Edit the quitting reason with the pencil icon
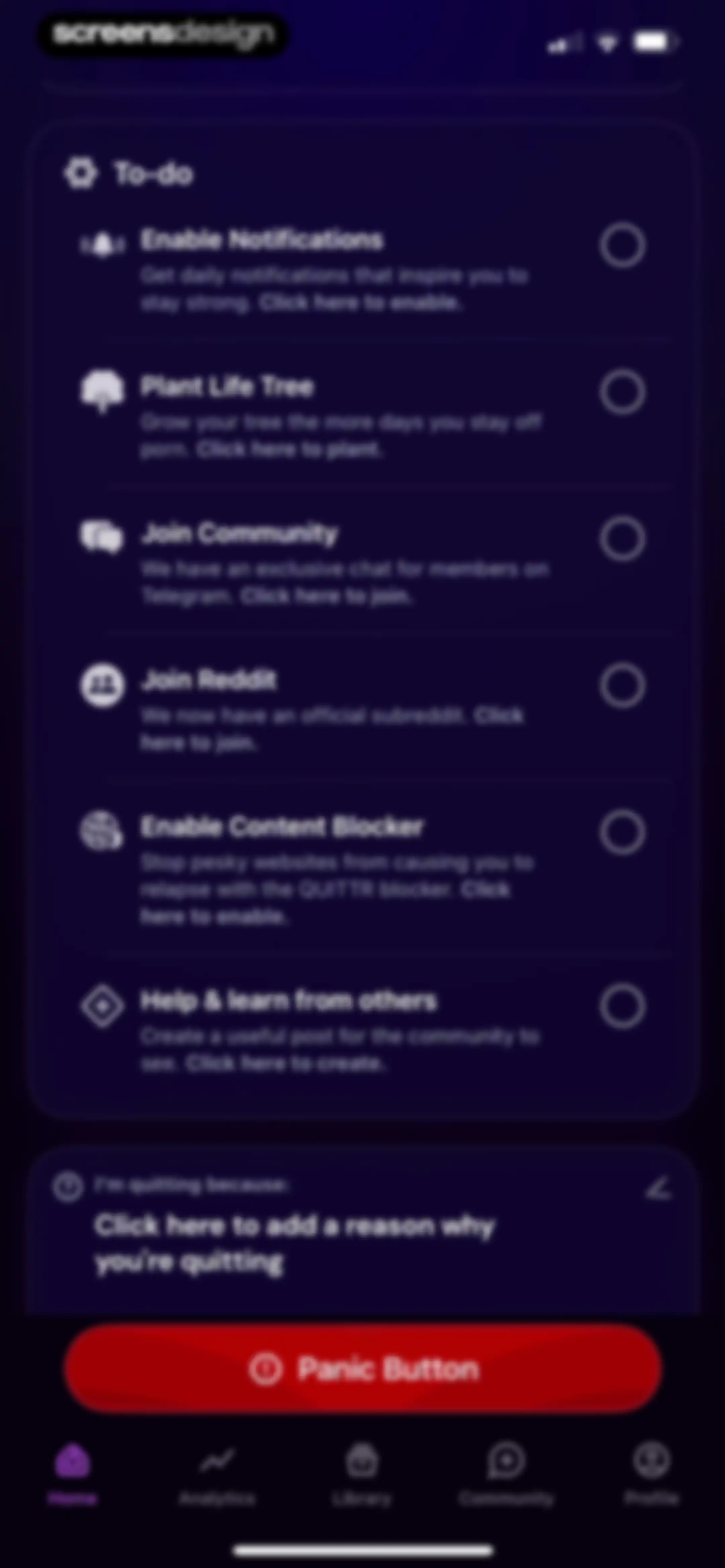This screenshot has height=1568, width=725. (x=658, y=1188)
